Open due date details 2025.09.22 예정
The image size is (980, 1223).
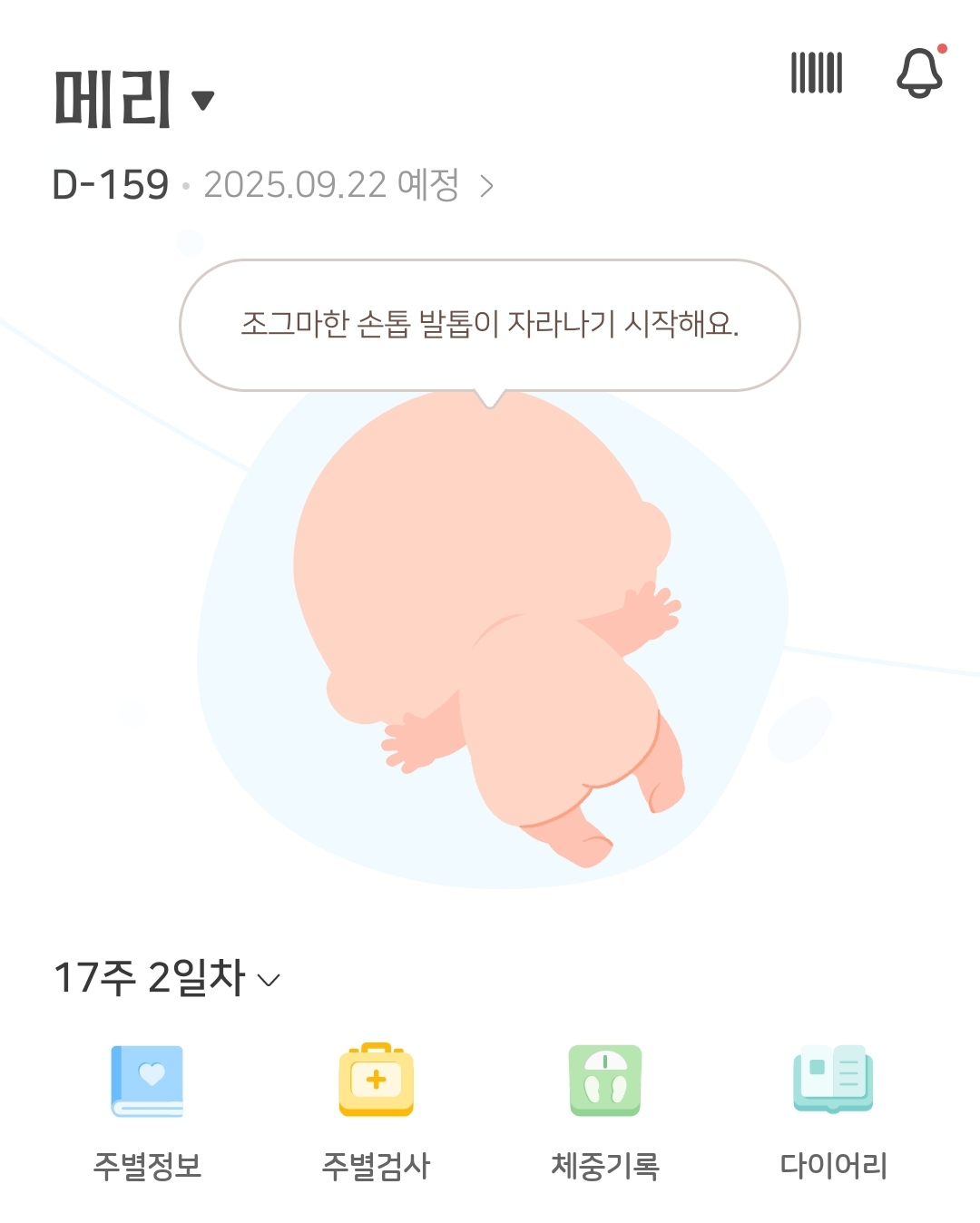[348, 185]
